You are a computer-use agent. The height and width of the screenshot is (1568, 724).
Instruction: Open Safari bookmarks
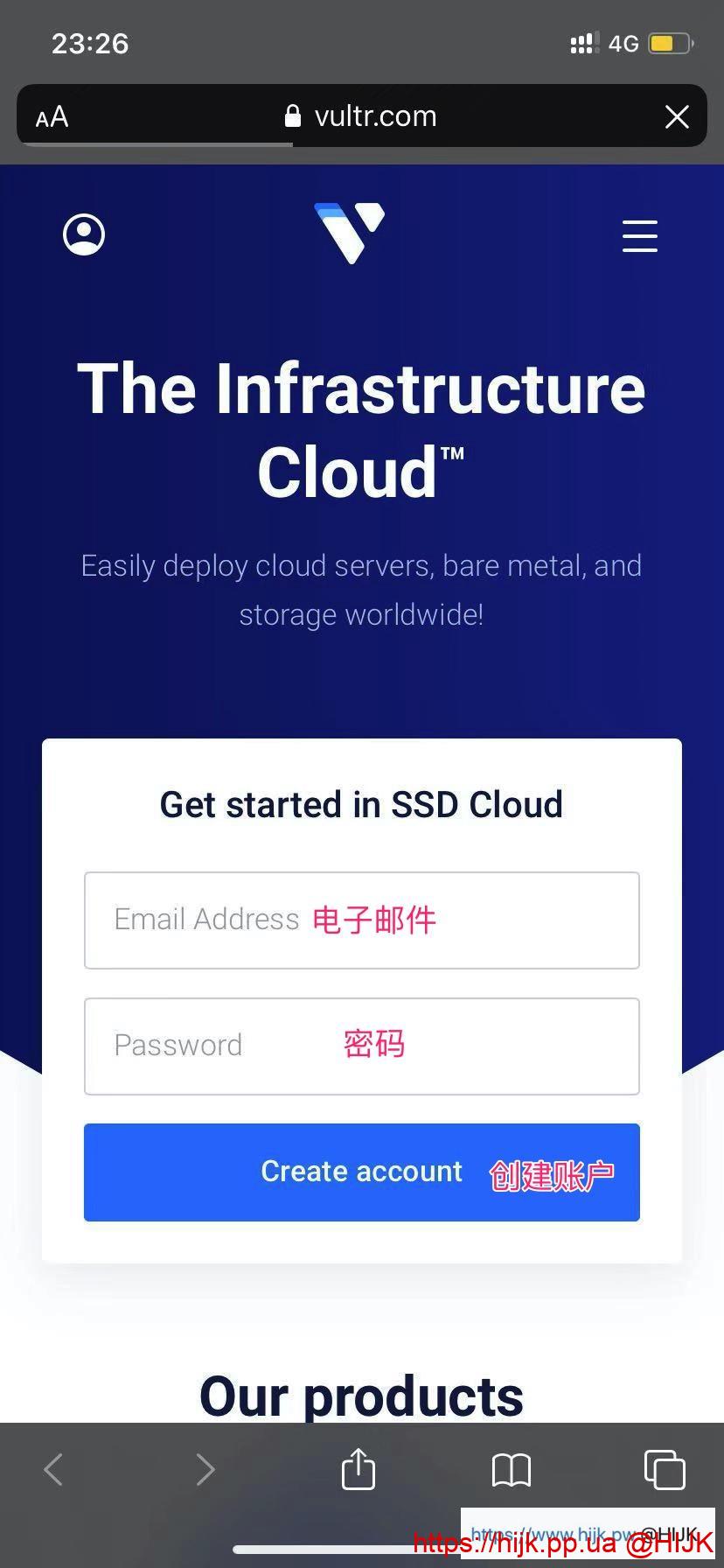[x=512, y=1469]
